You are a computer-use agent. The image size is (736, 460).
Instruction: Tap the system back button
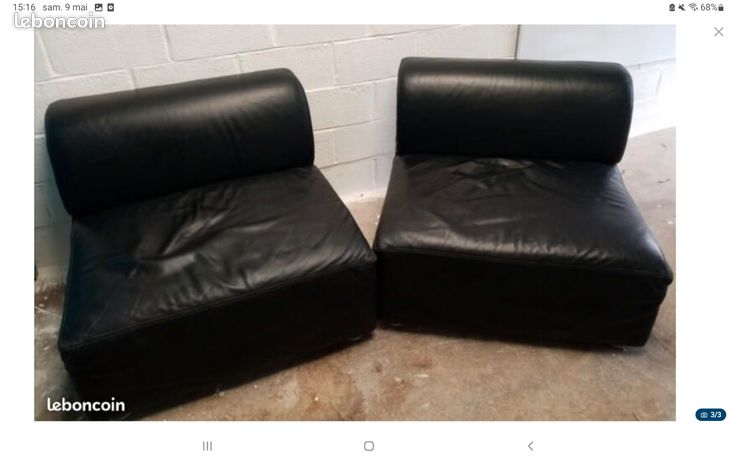(530, 446)
